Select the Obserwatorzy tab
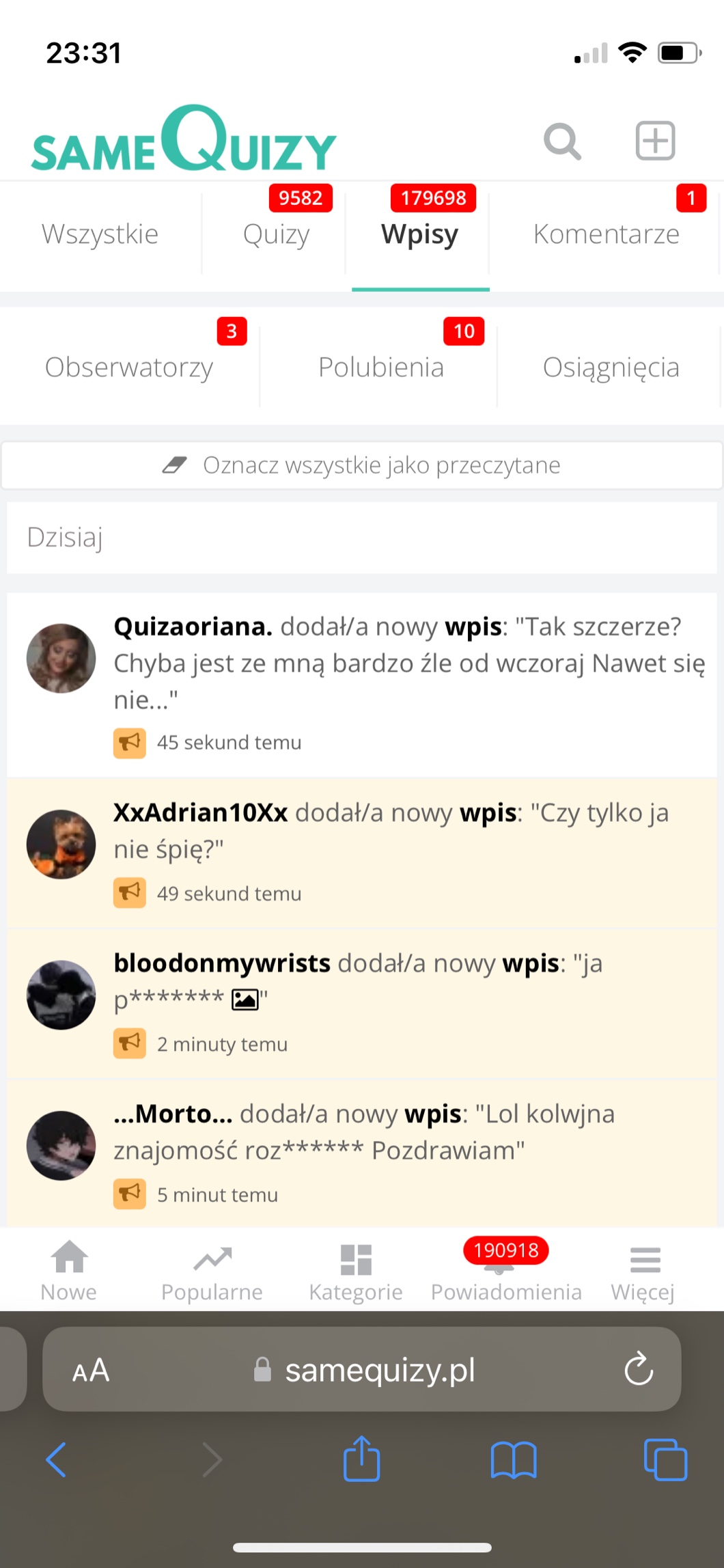Screen dimensions: 724x1568 pyautogui.click(x=129, y=367)
